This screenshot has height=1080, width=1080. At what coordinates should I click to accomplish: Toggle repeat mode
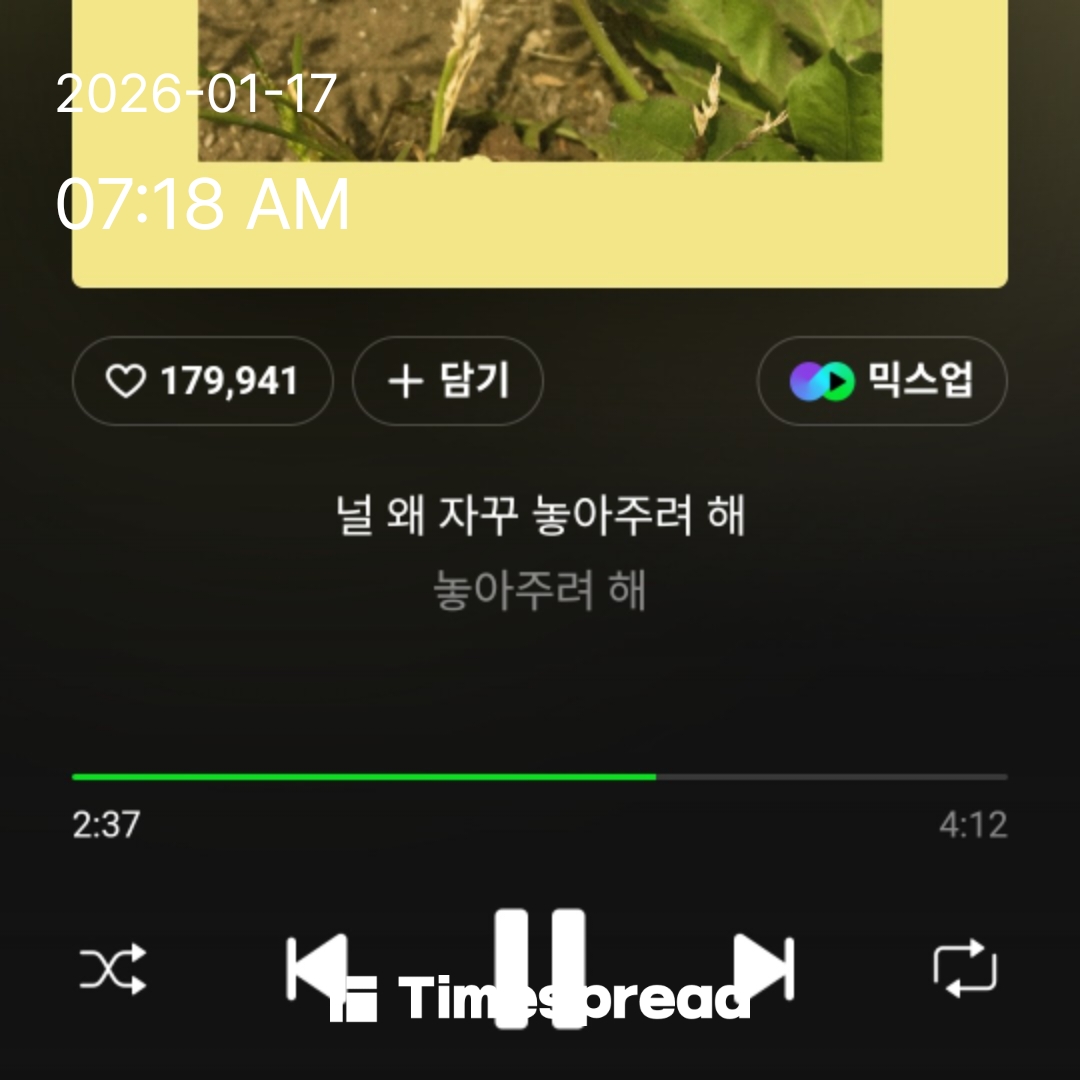965,968
